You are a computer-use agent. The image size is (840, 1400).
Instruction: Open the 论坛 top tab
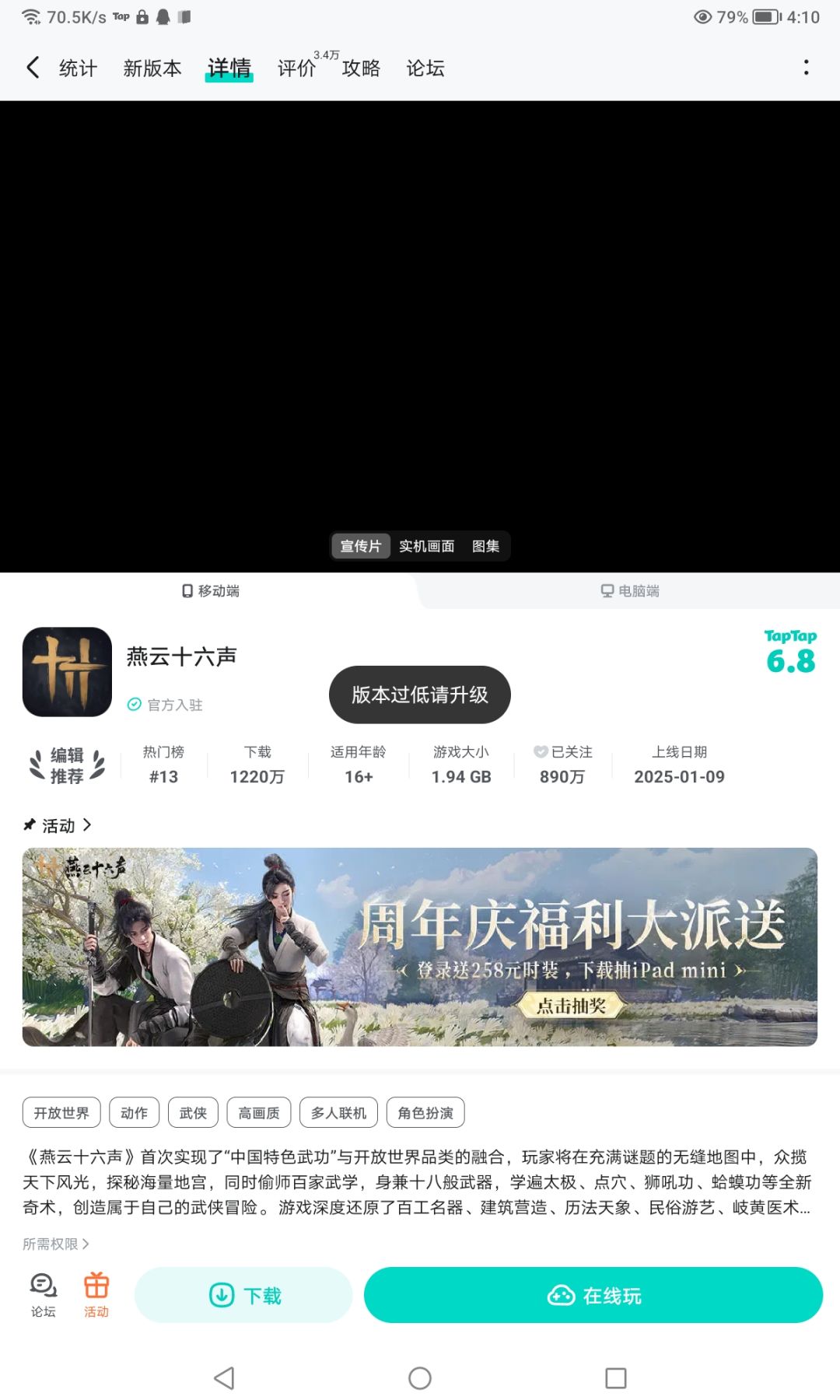pos(425,68)
